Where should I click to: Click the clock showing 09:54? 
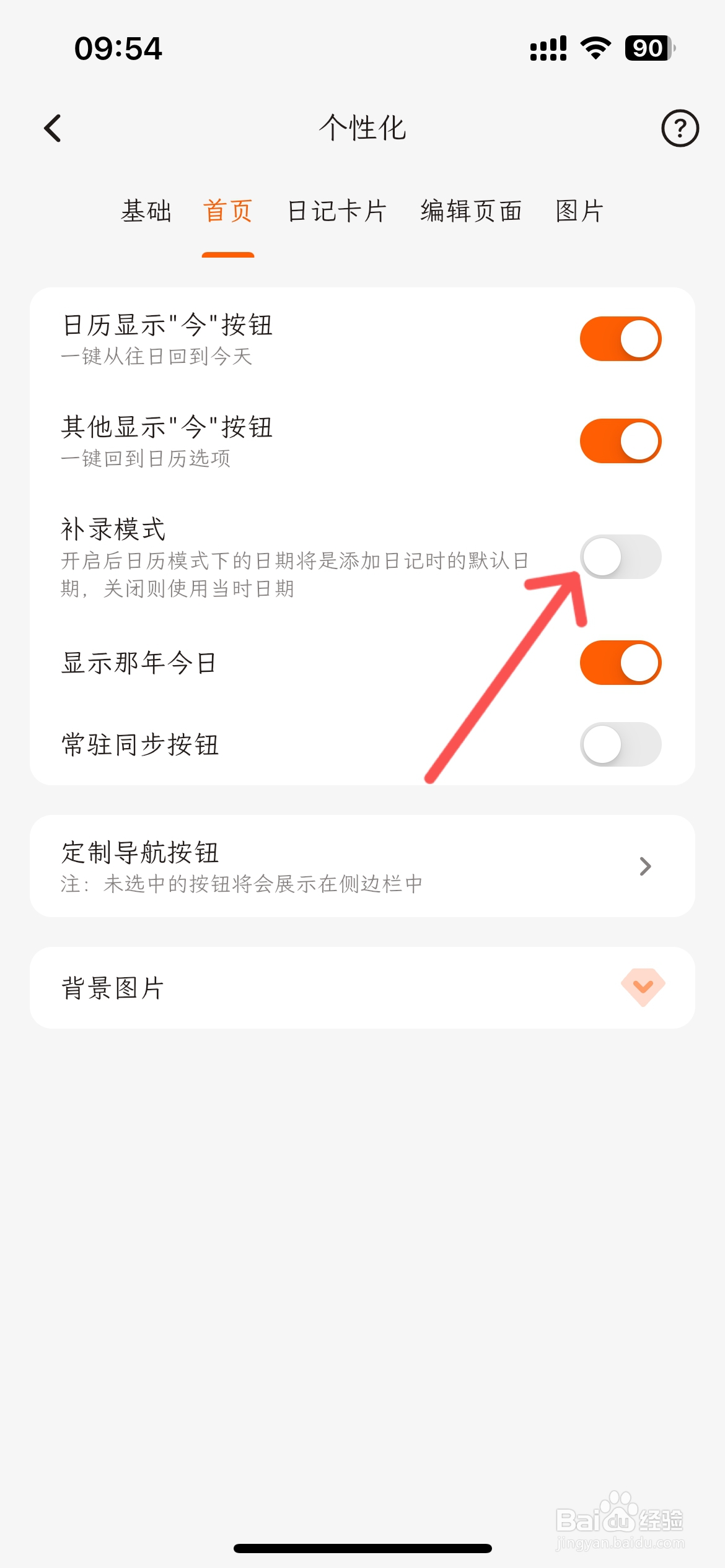point(118,48)
